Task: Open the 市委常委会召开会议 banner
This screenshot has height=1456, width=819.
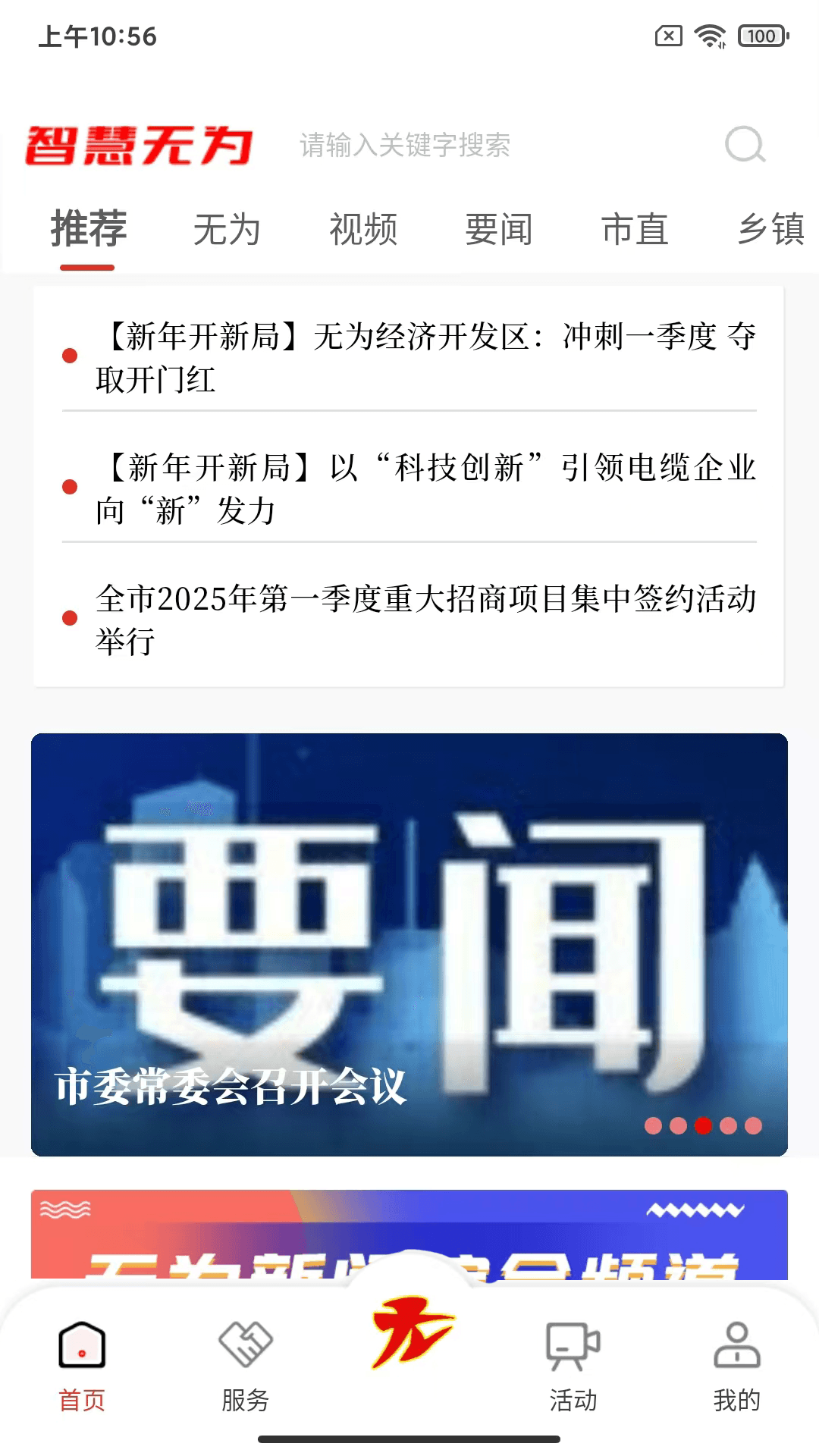Action: [x=409, y=944]
